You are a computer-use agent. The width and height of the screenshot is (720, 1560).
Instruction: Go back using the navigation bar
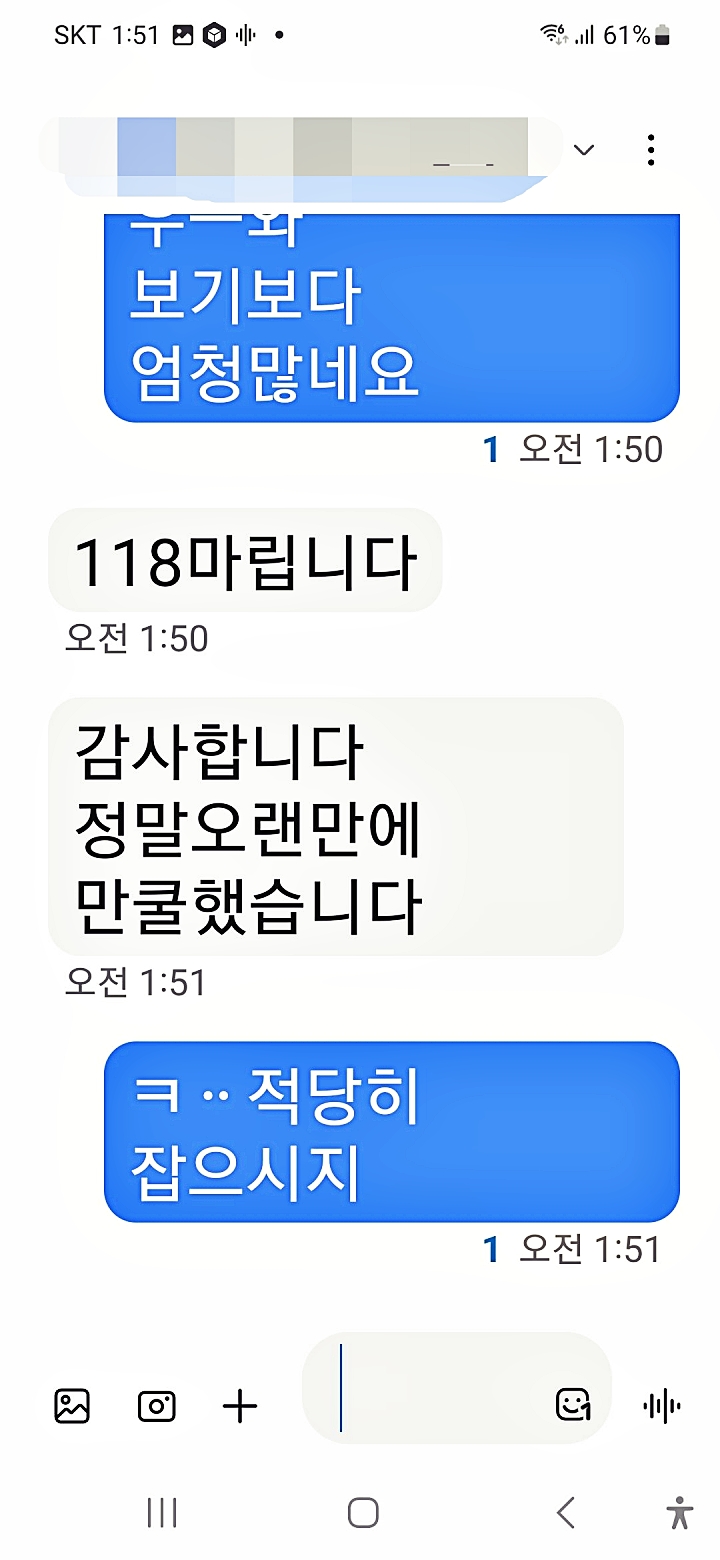point(566,1512)
